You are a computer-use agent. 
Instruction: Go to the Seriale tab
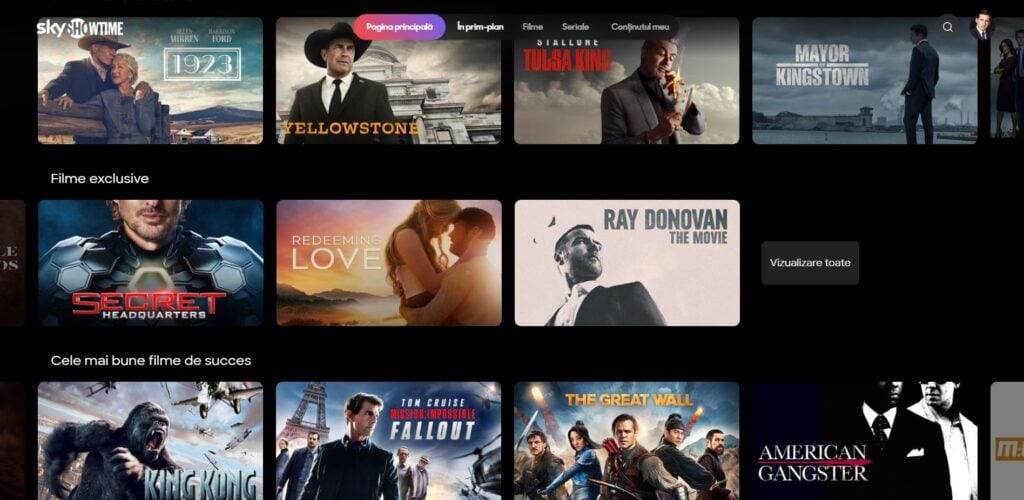[575, 27]
